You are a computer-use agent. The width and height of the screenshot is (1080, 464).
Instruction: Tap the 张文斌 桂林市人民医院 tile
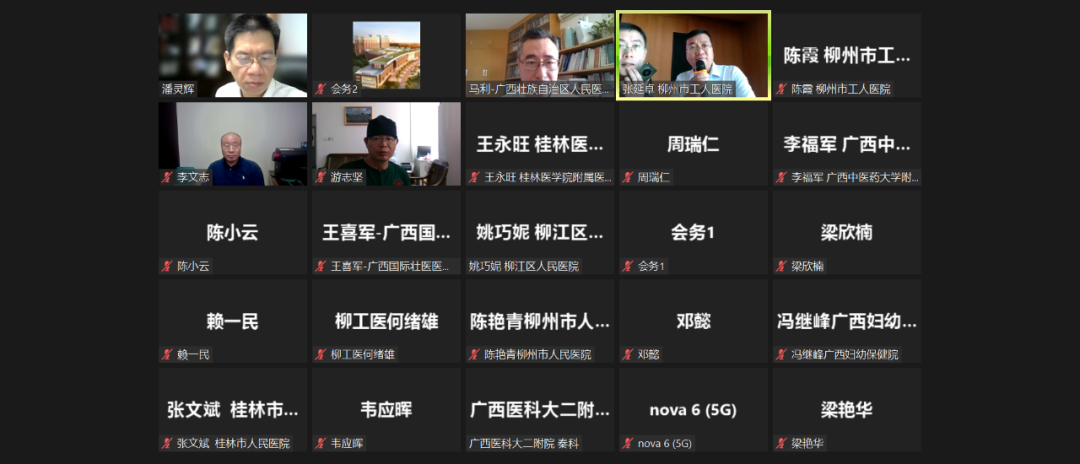tap(232, 409)
